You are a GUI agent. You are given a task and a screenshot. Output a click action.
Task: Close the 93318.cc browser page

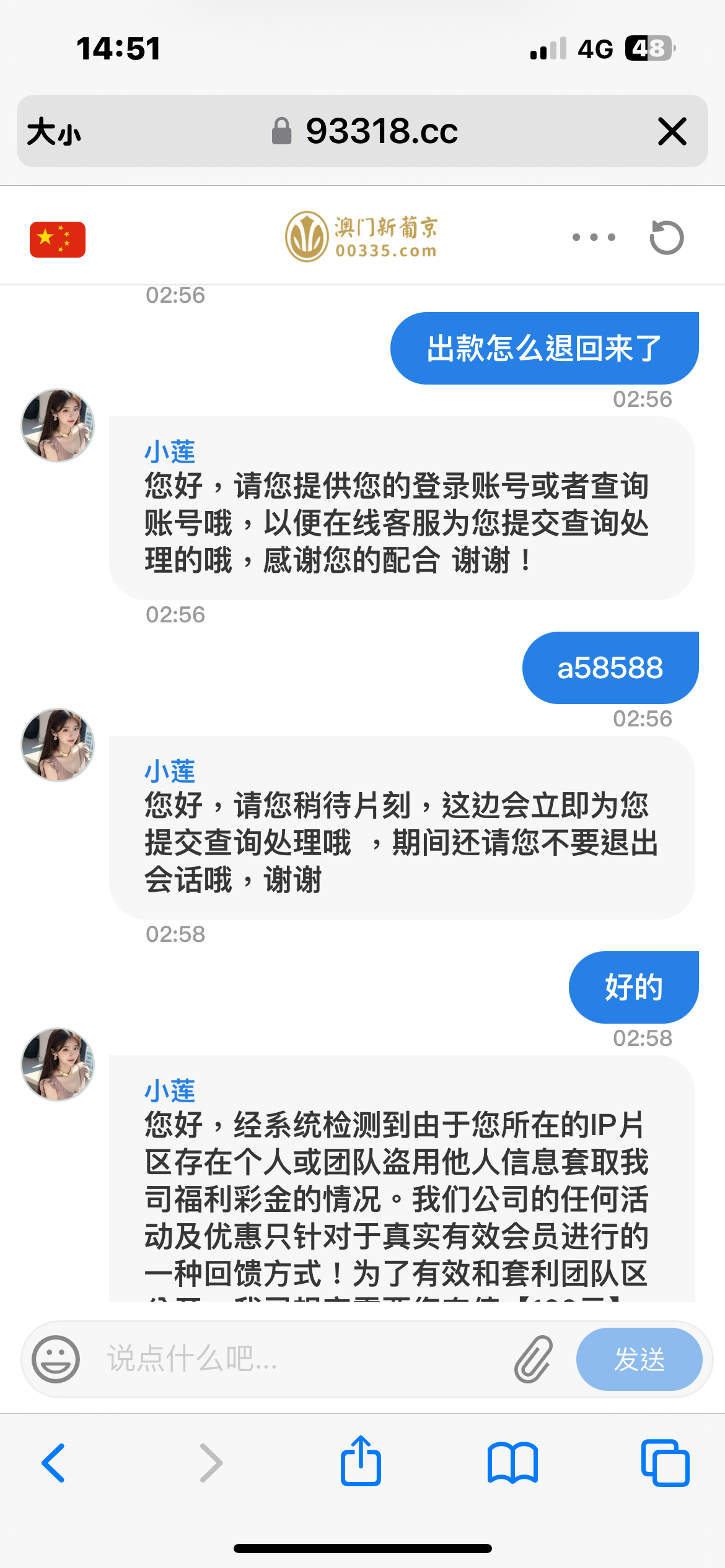click(x=672, y=132)
